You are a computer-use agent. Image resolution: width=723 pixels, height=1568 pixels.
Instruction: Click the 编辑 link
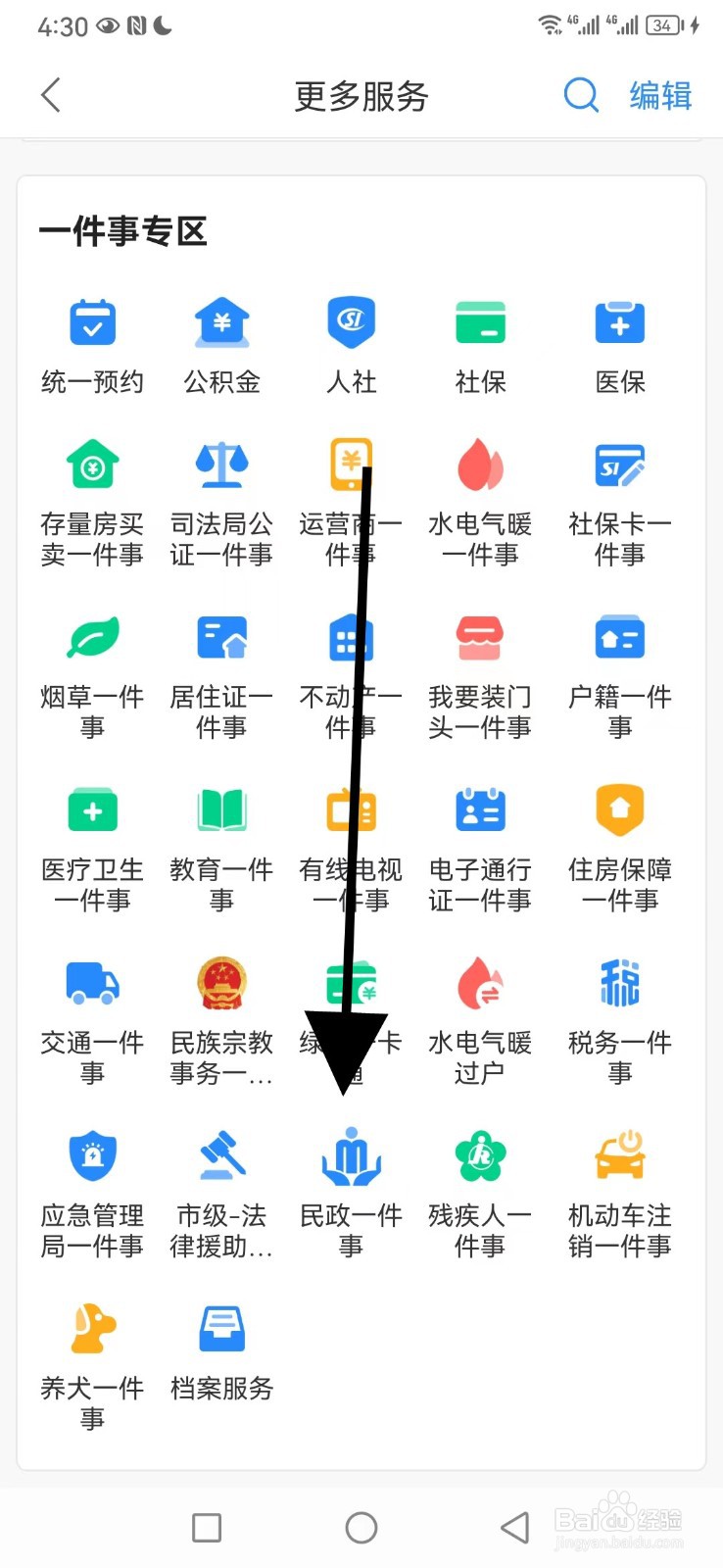pos(660,95)
